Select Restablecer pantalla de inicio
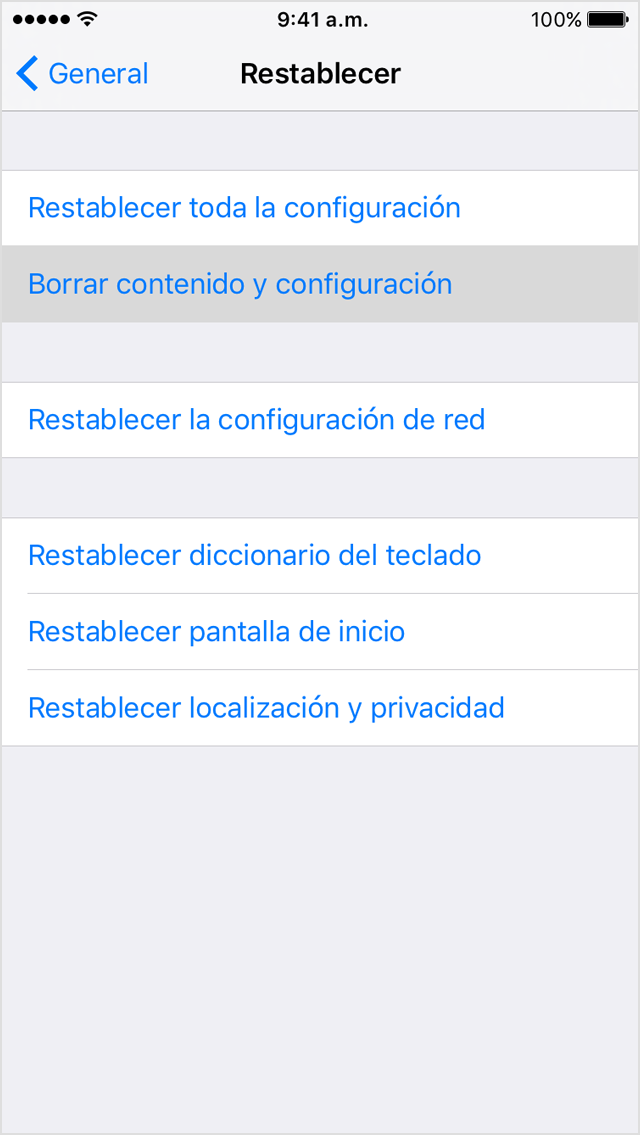This screenshot has width=640, height=1136. coord(216,632)
